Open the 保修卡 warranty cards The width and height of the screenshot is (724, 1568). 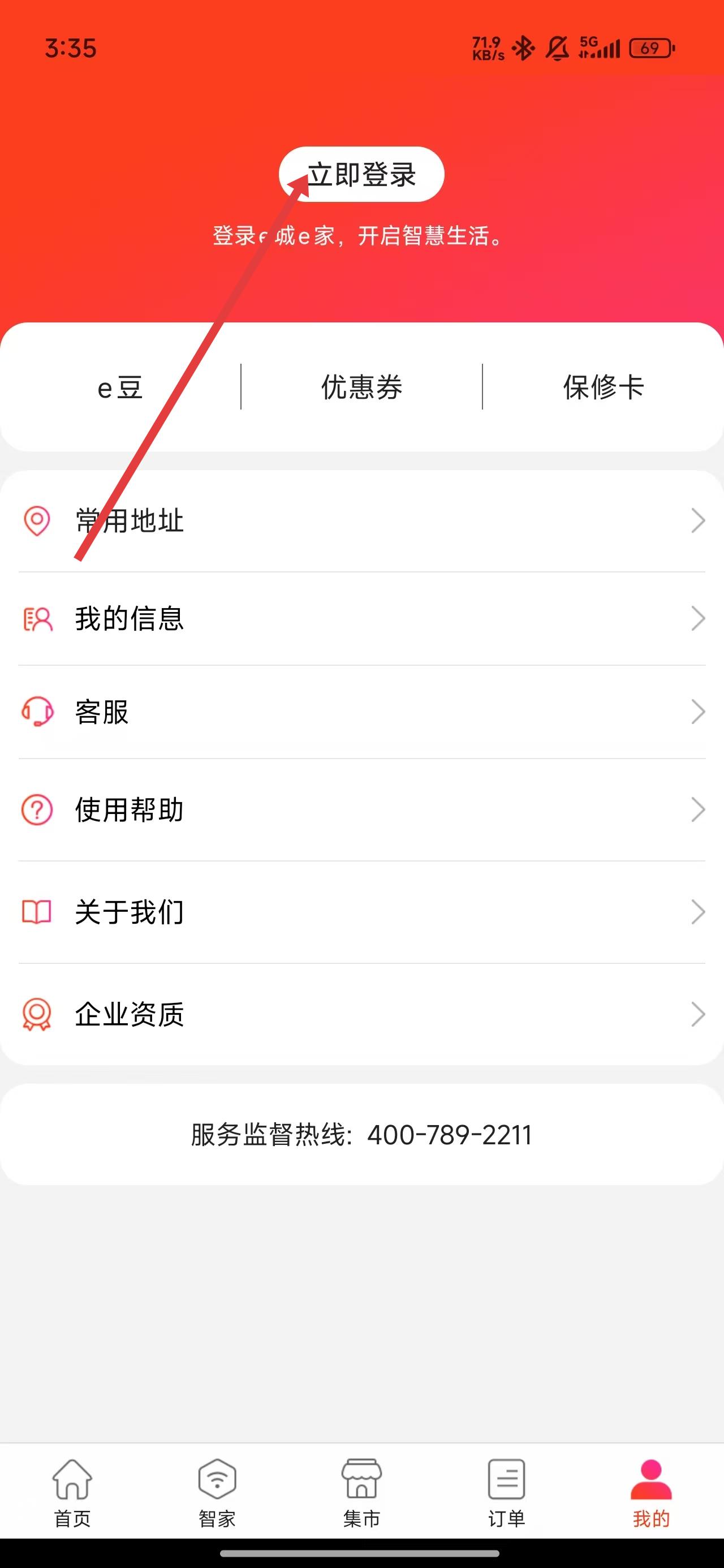coord(603,387)
